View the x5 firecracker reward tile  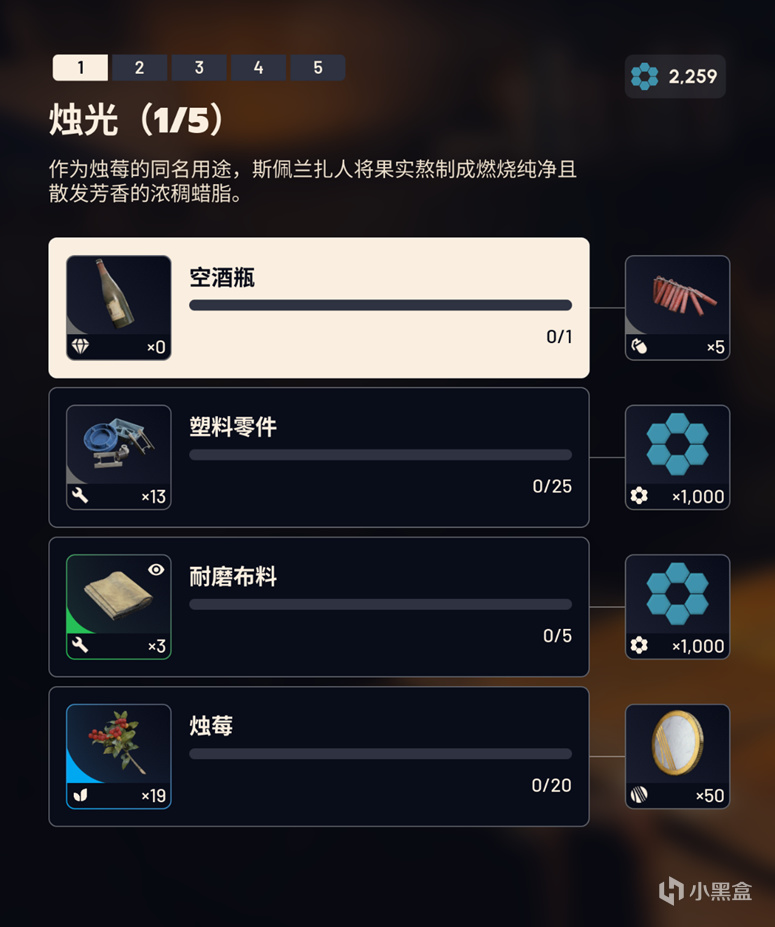pyautogui.click(x=677, y=307)
